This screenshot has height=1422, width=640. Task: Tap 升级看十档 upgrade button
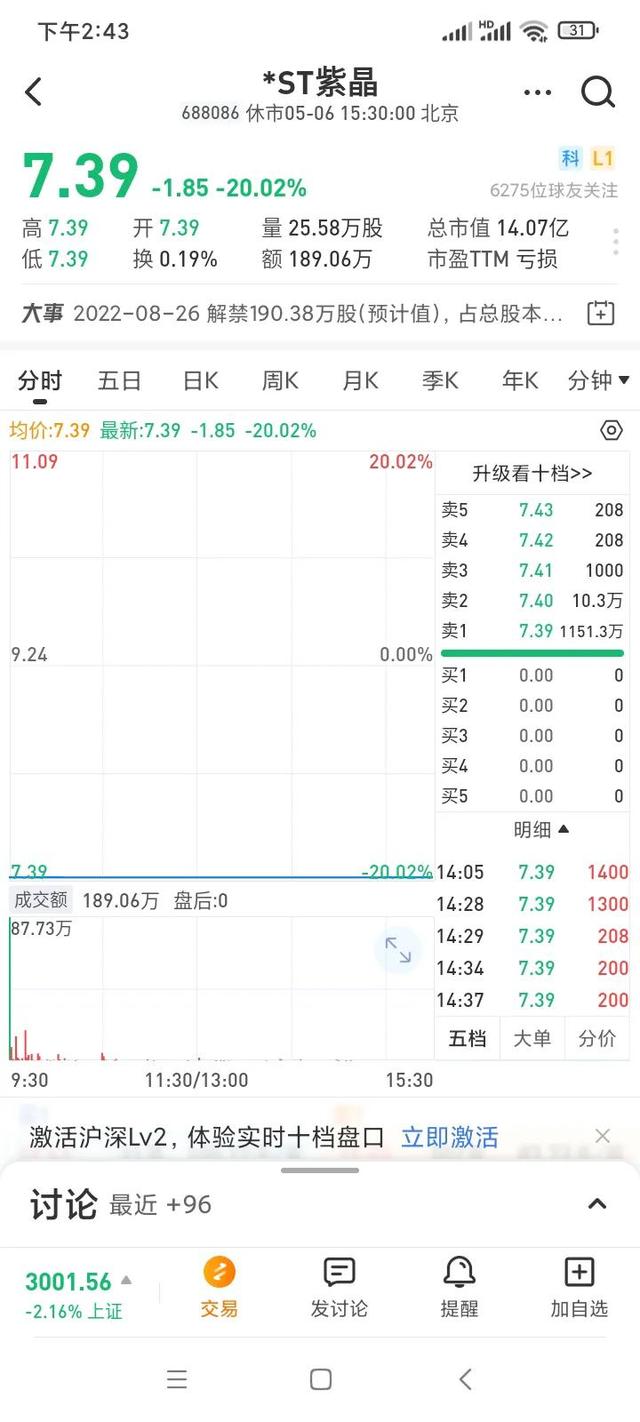coord(532,473)
